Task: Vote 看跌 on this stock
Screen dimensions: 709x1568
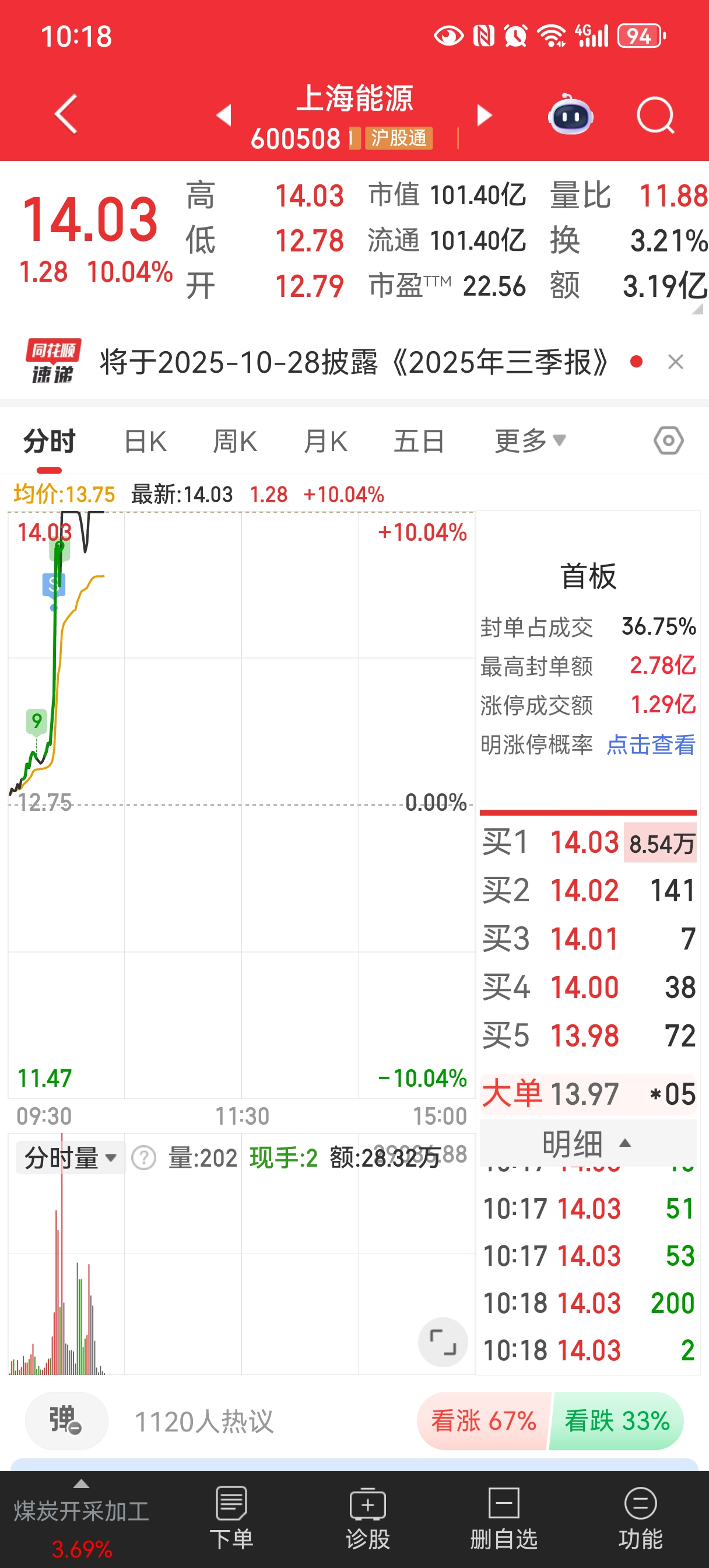Action: click(x=616, y=1420)
